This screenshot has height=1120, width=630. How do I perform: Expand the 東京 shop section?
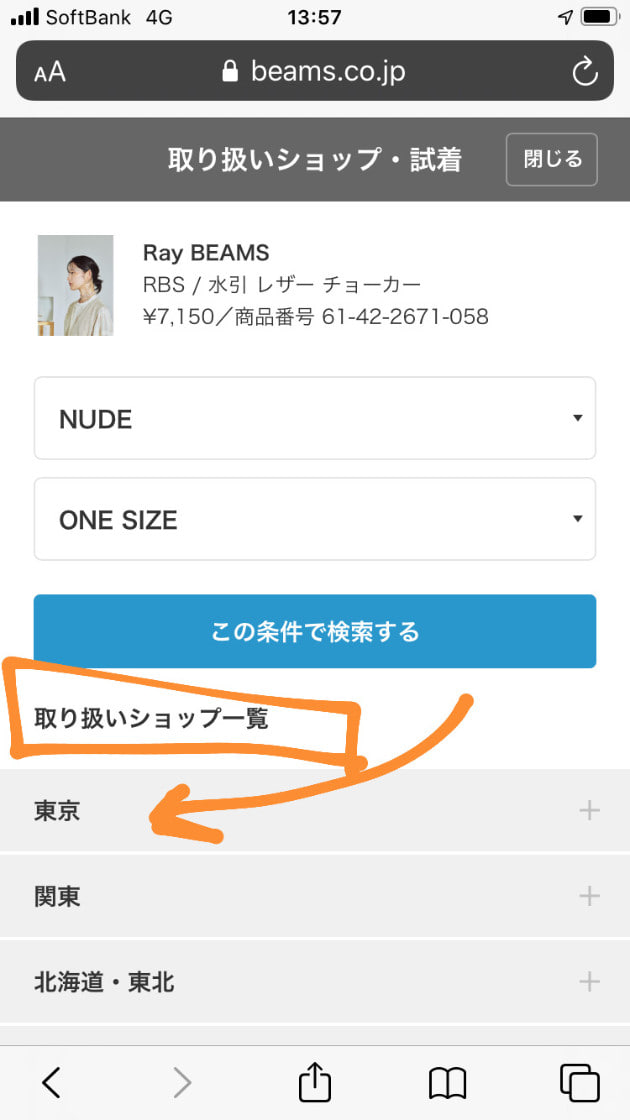point(315,811)
